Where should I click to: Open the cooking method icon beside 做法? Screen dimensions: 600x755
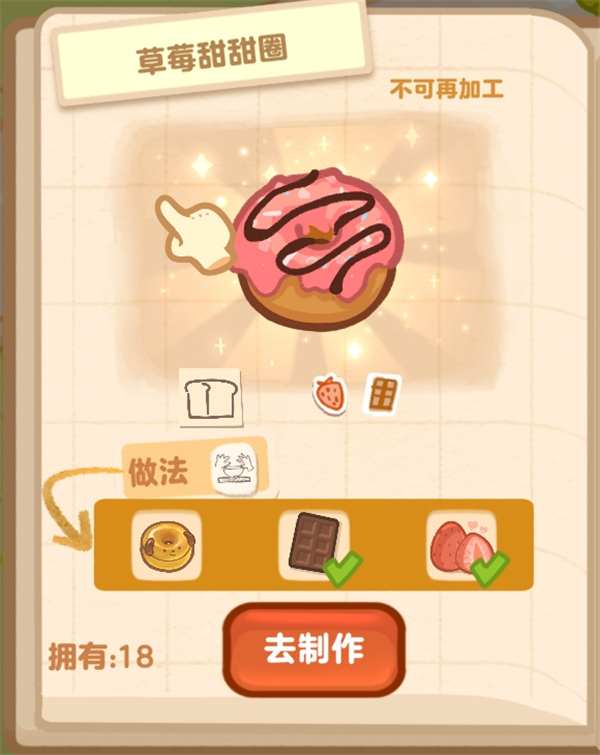(236, 468)
